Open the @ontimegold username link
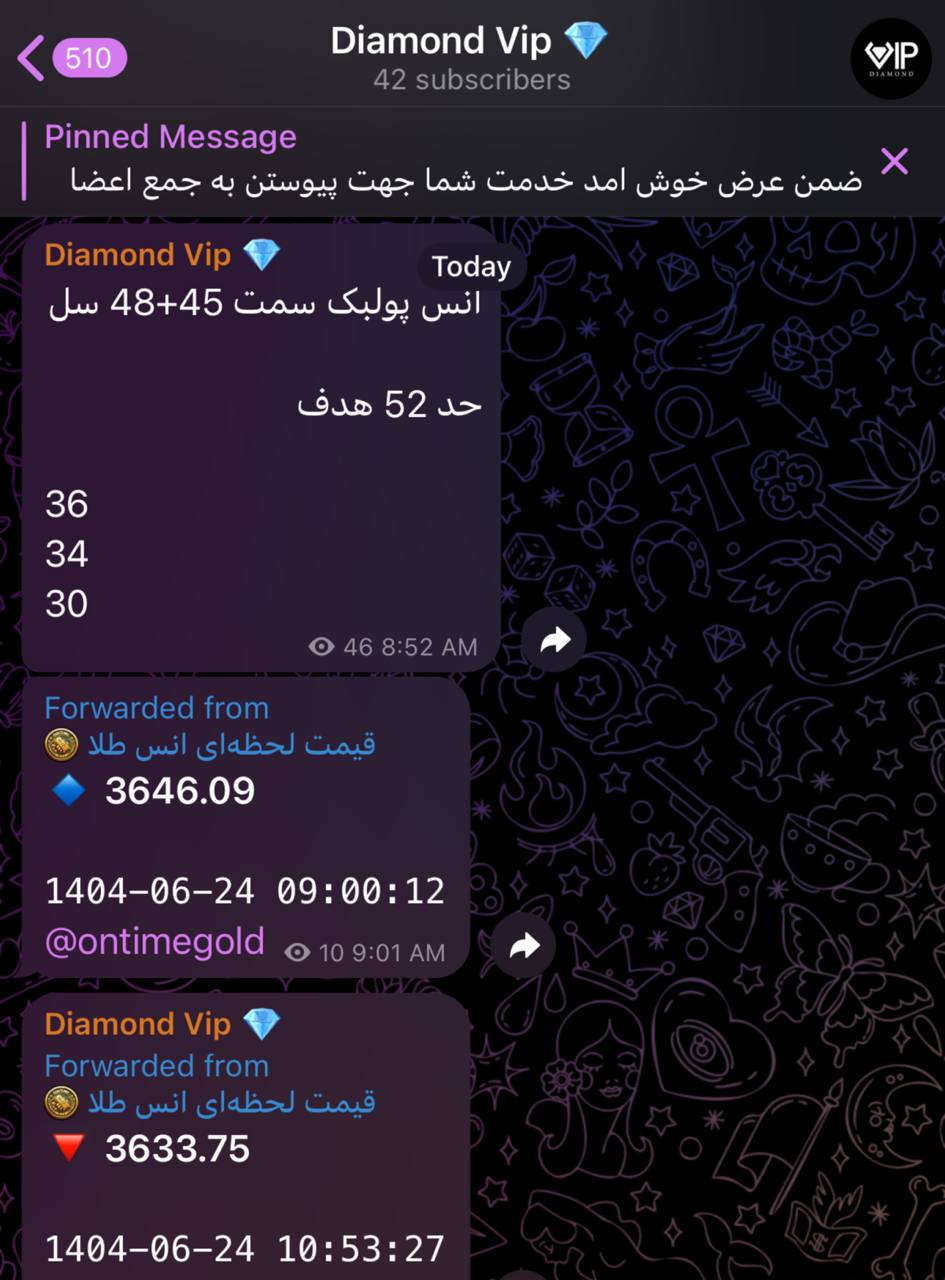 [x=155, y=941]
